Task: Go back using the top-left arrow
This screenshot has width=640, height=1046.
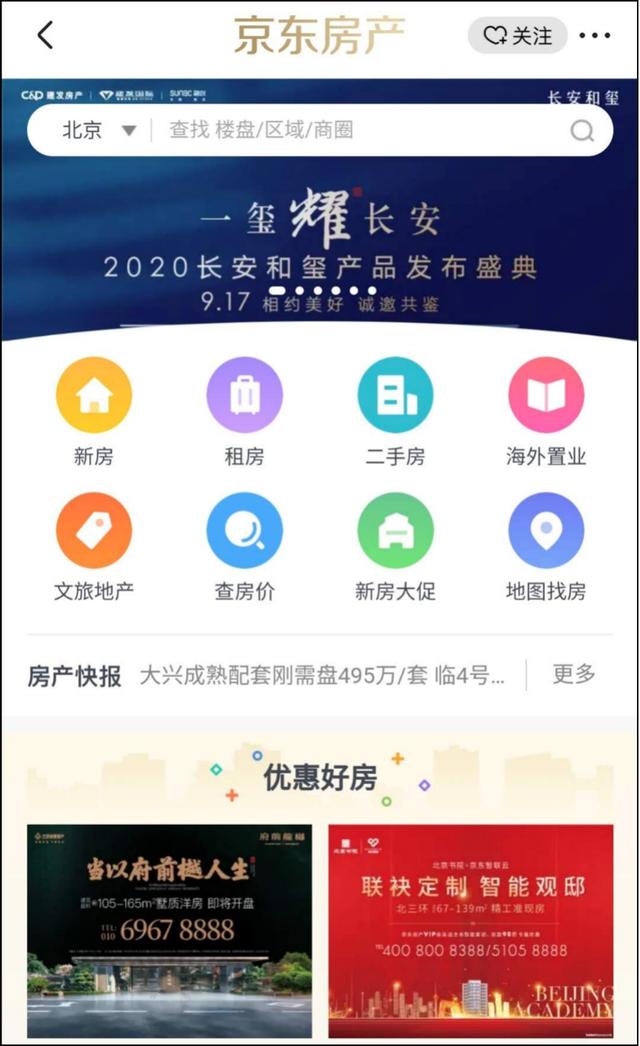Action: coord(45,35)
